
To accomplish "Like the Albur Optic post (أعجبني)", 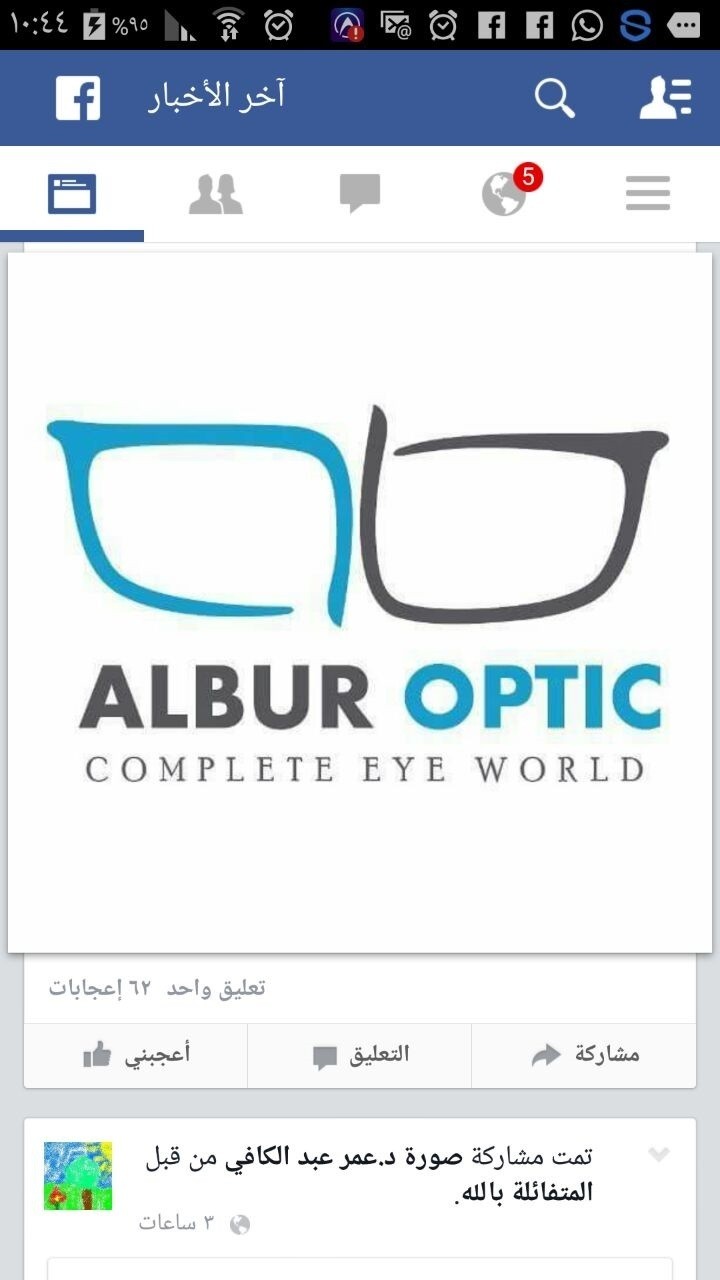I will coord(136,1054).
